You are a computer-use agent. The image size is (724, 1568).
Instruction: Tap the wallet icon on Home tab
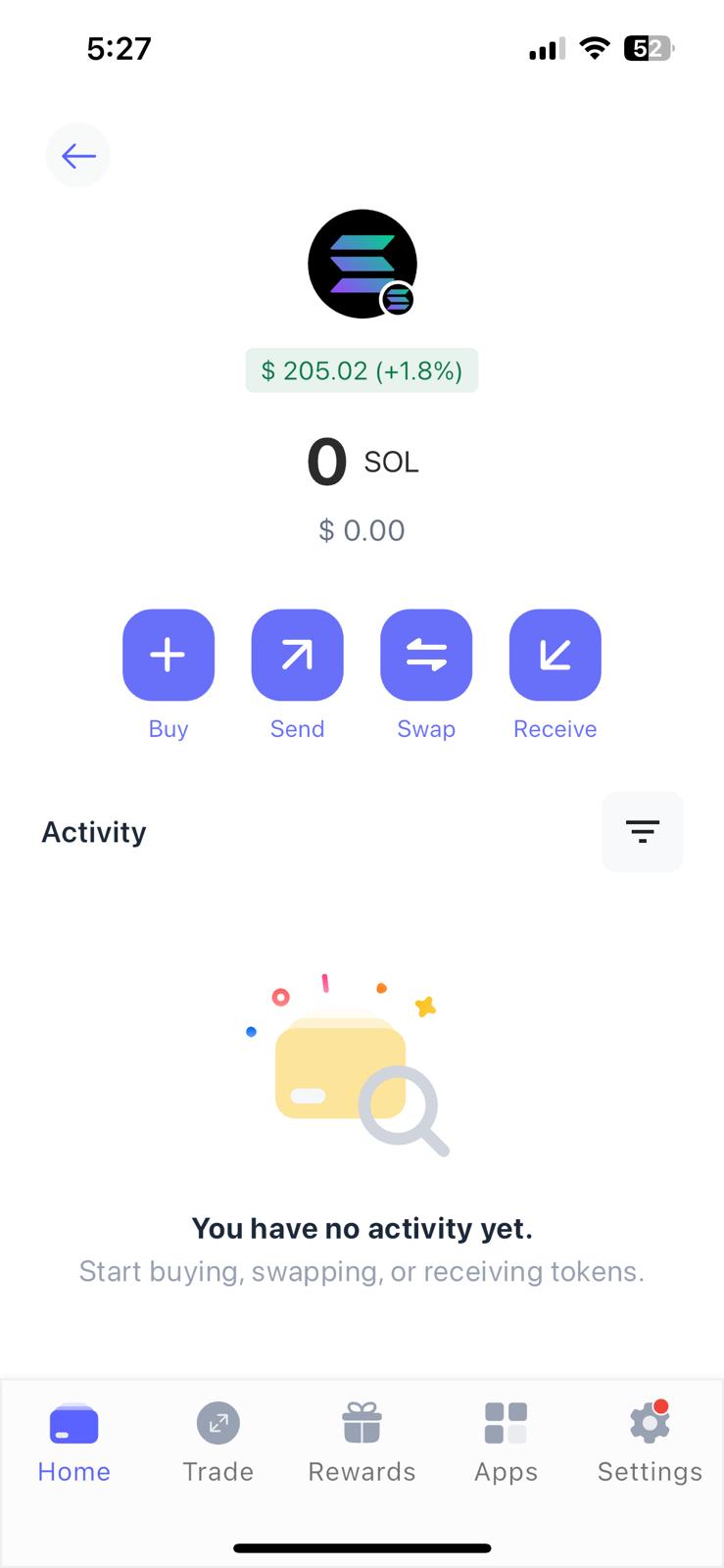pos(73,1423)
